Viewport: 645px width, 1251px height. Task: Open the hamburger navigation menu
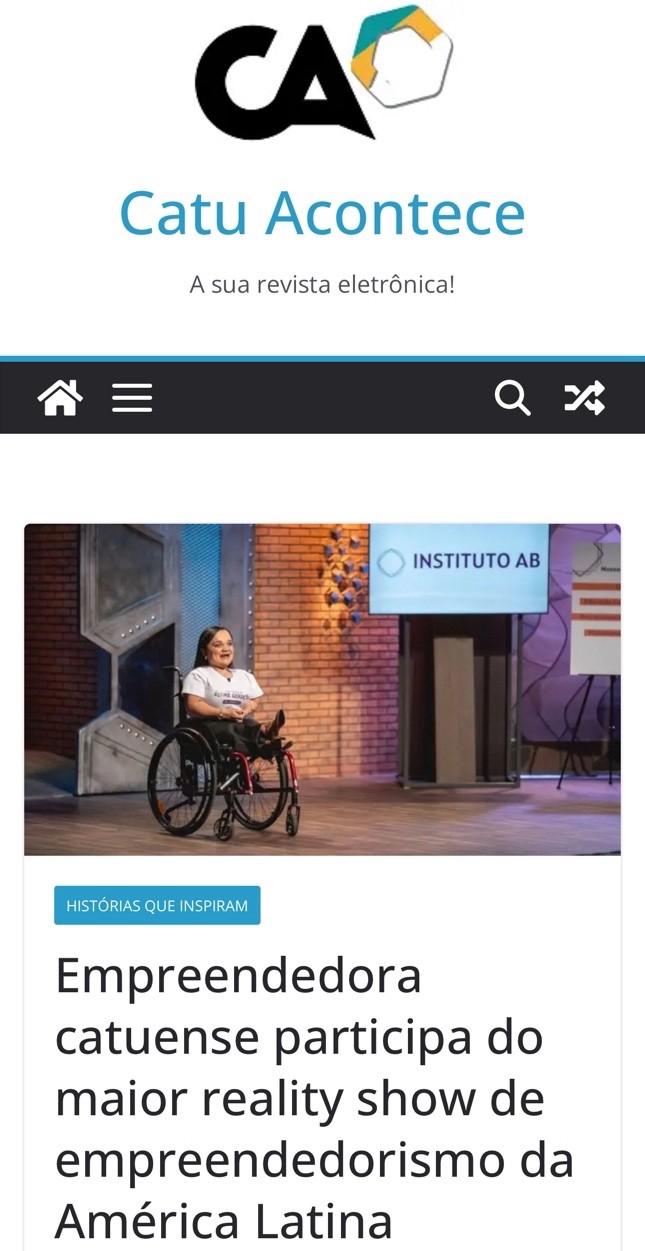click(x=132, y=398)
